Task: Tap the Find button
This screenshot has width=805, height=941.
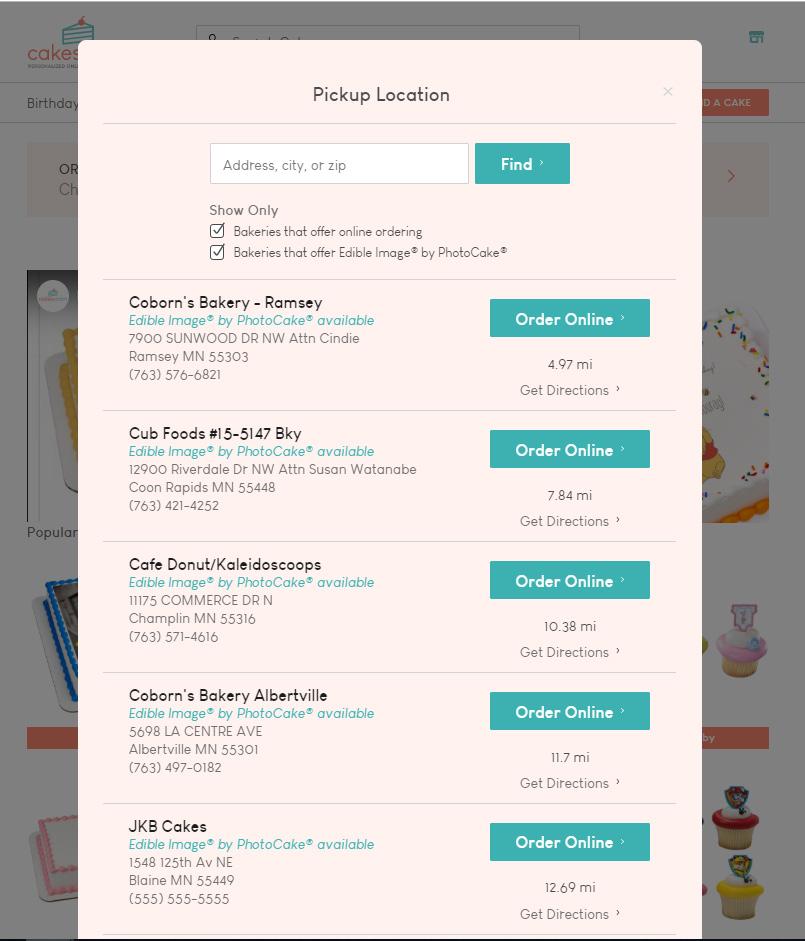Action: tap(521, 164)
